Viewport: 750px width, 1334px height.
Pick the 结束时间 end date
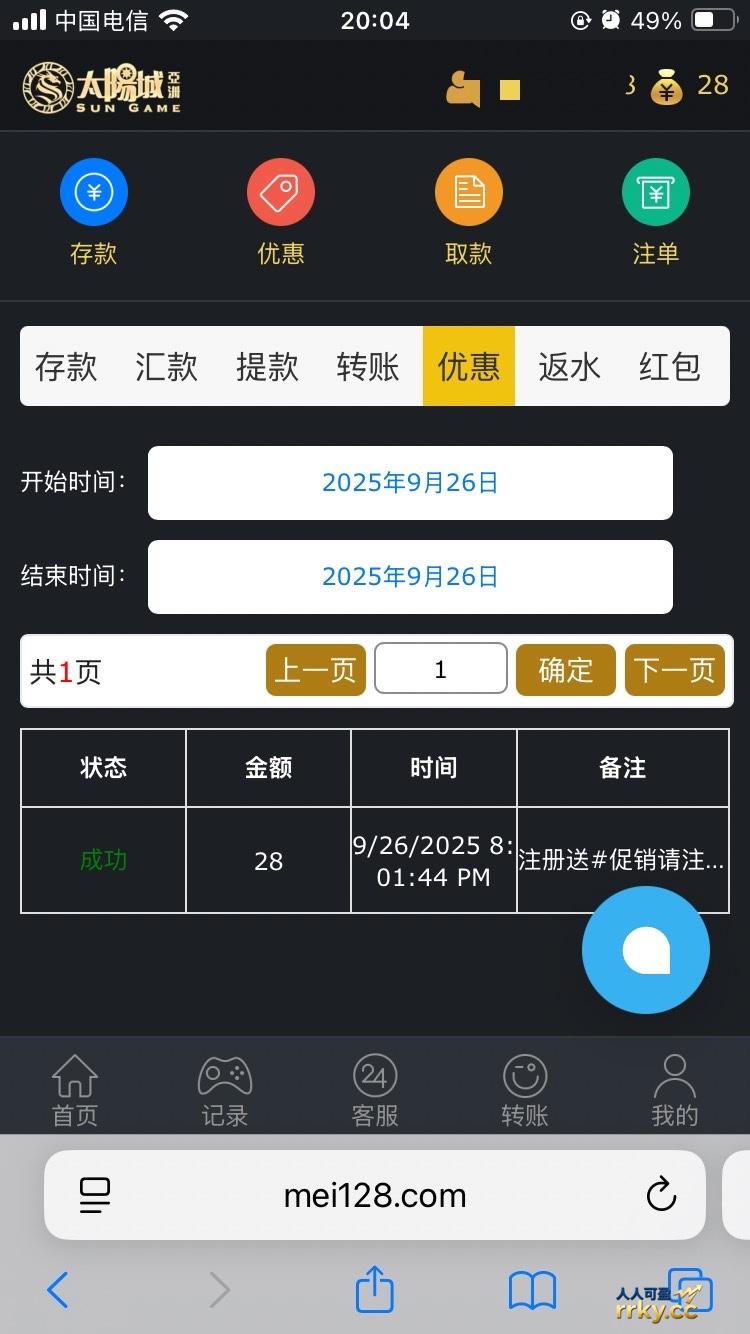point(410,577)
